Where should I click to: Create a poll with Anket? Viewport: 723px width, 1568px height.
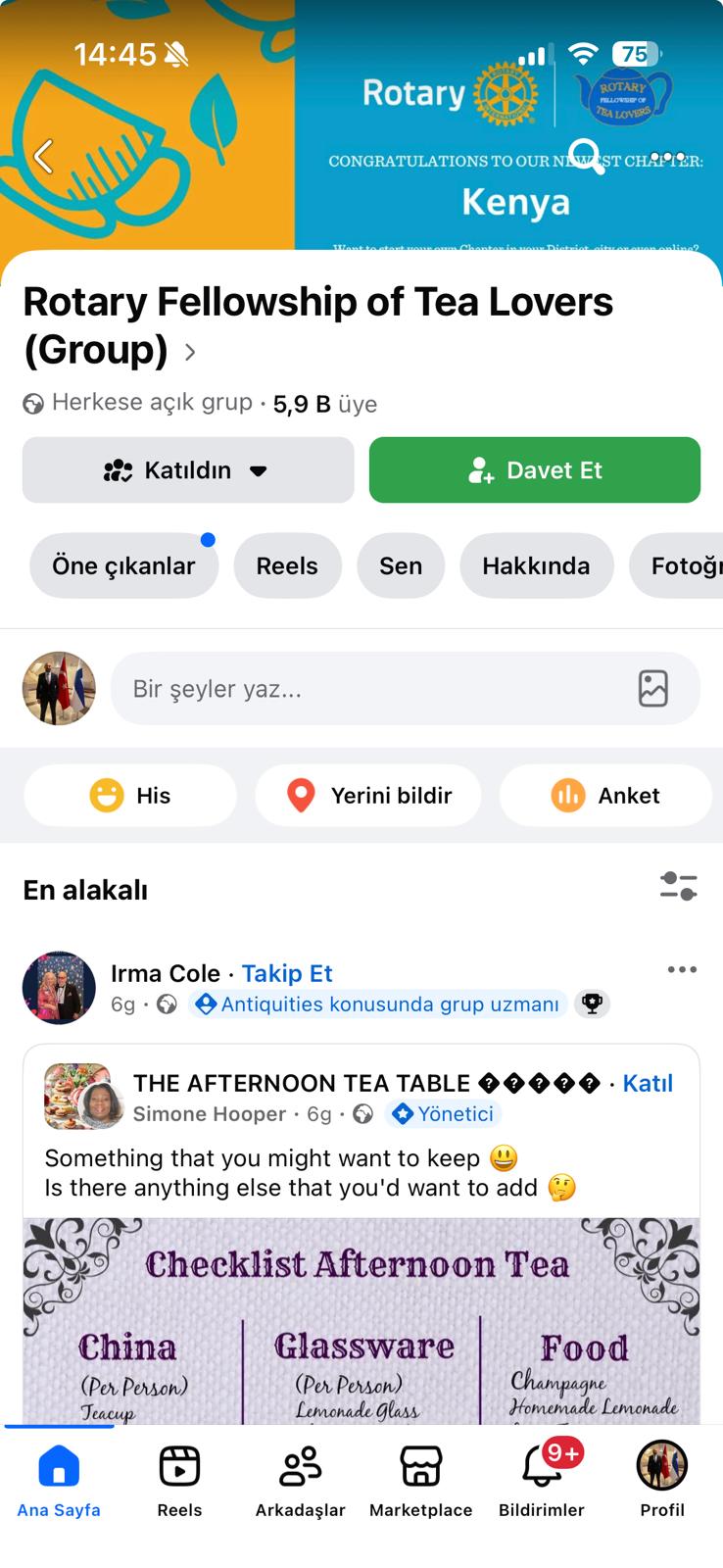click(605, 795)
